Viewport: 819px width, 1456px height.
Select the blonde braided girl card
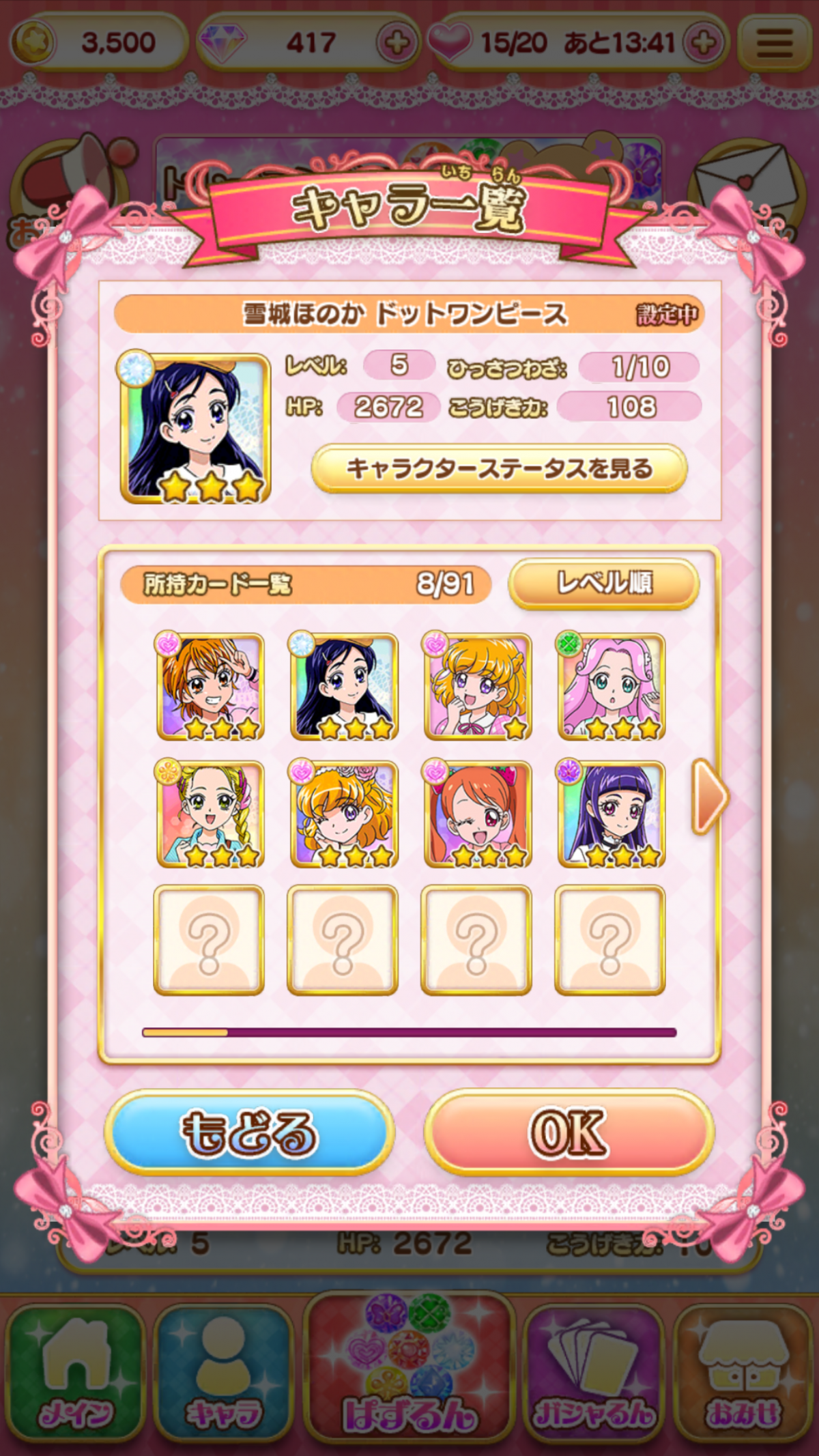(210, 814)
